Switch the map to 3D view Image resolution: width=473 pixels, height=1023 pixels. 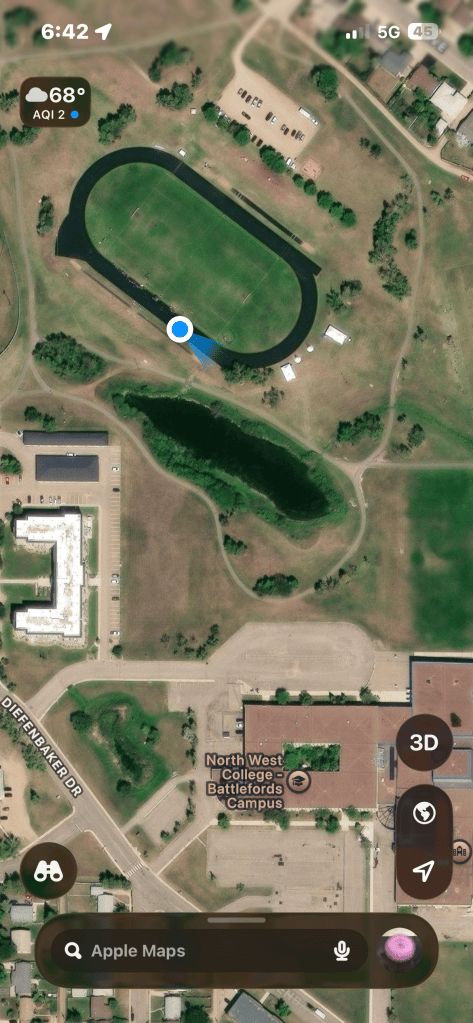pyautogui.click(x=423, y=742)
